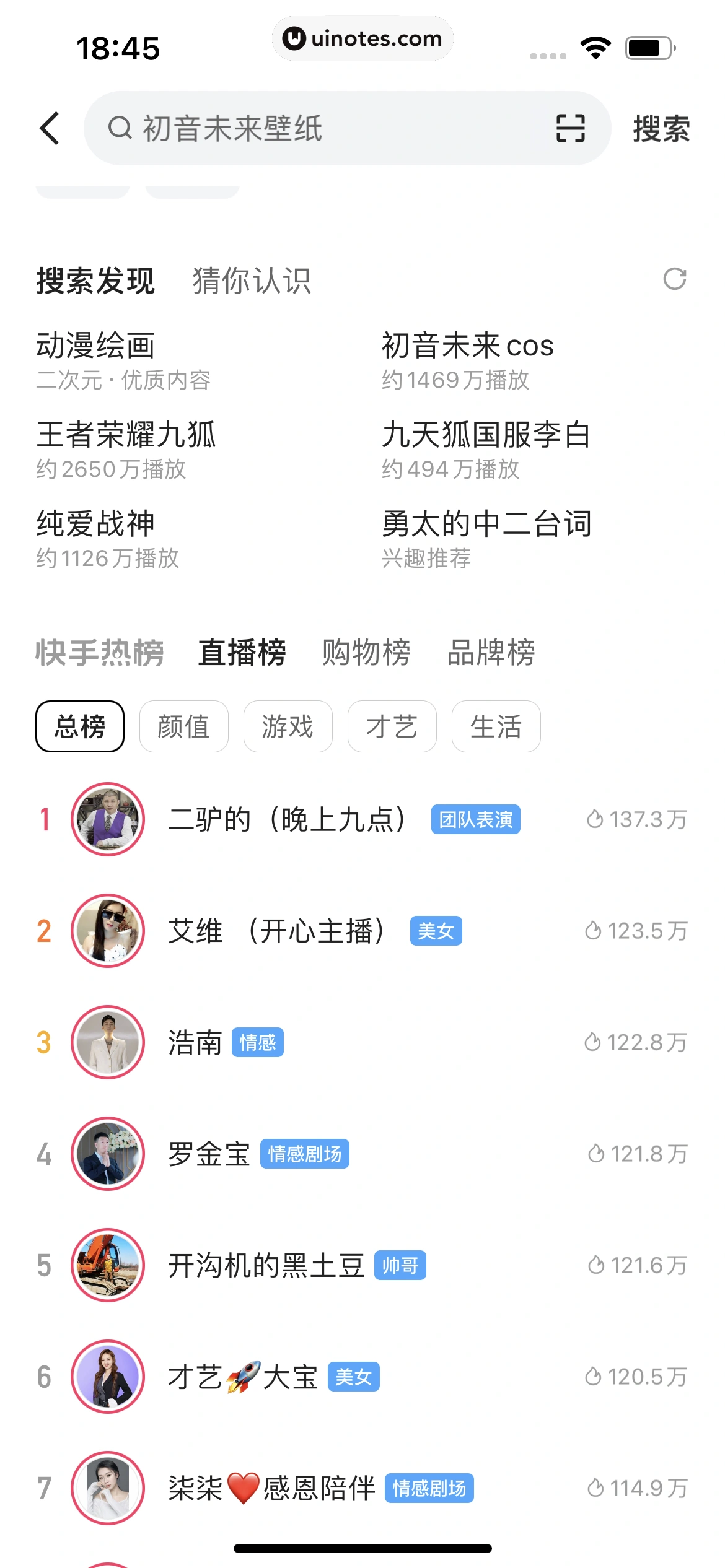Go back using the arrow icon
This screenshot has width=725, height=1568.
[x=50, y=129]
